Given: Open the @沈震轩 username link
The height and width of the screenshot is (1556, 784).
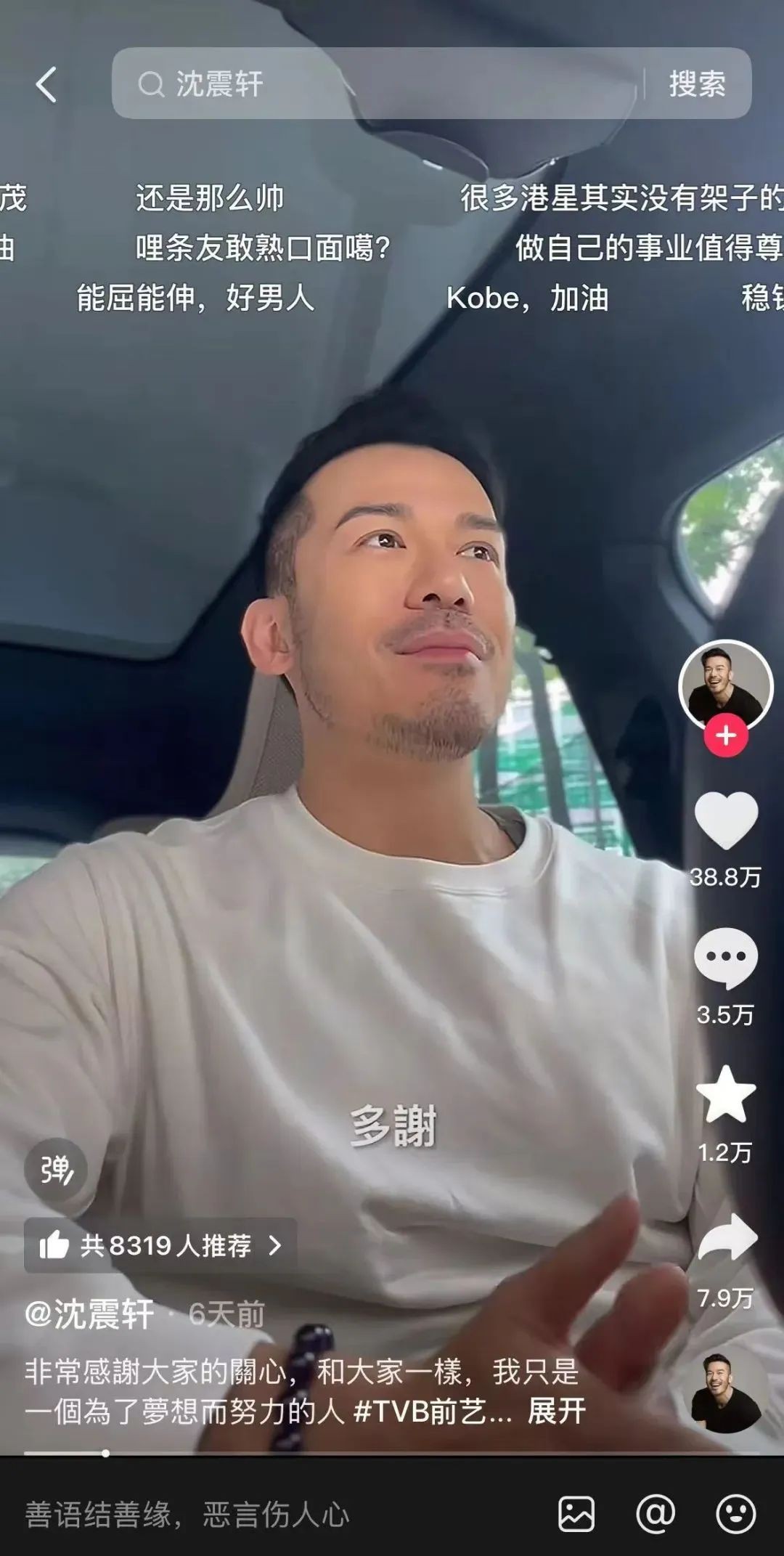Looking at the screenshot, I should (x=89, y=1314).
